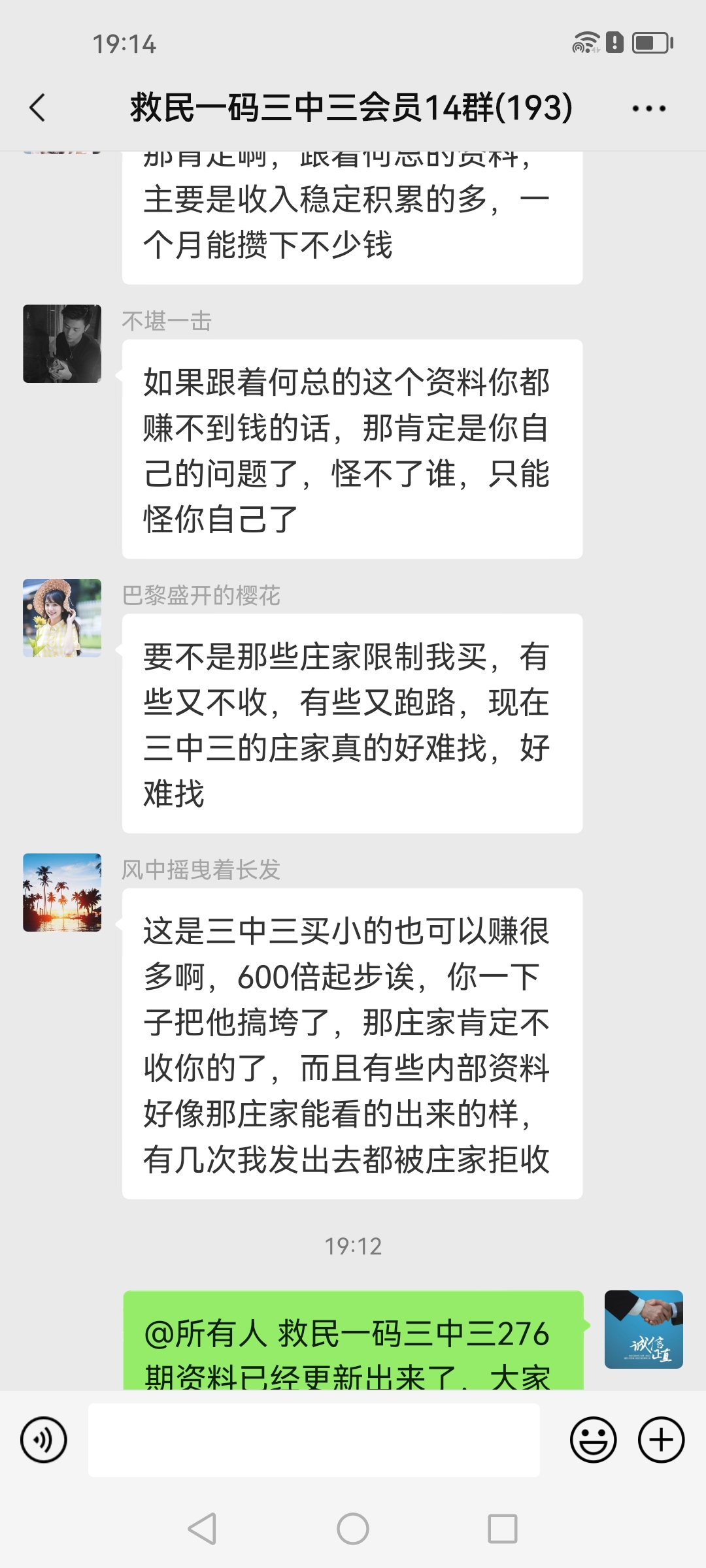Go back from the group chat

point(37,108)
